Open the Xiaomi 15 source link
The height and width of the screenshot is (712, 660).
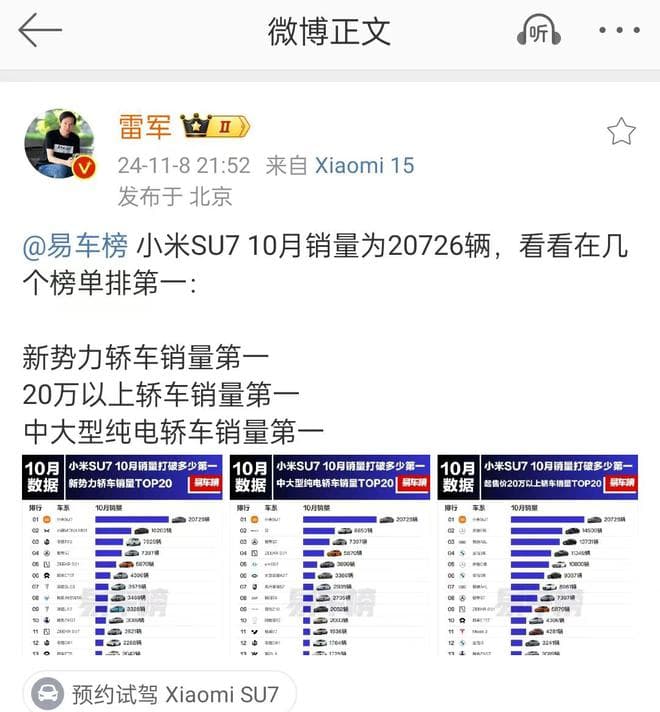tap(364, 165)
